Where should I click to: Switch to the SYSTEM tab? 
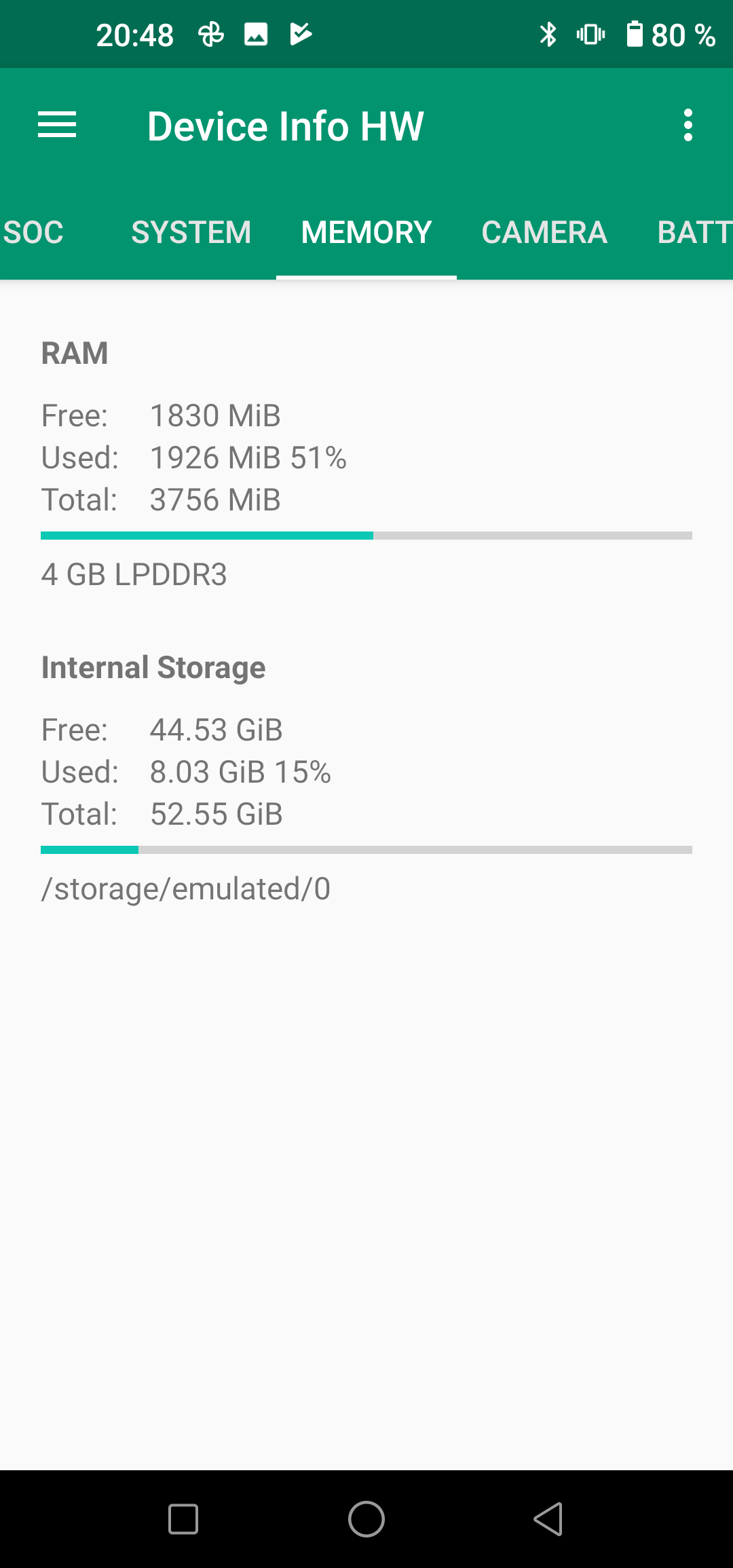click(x=191, y=233)
